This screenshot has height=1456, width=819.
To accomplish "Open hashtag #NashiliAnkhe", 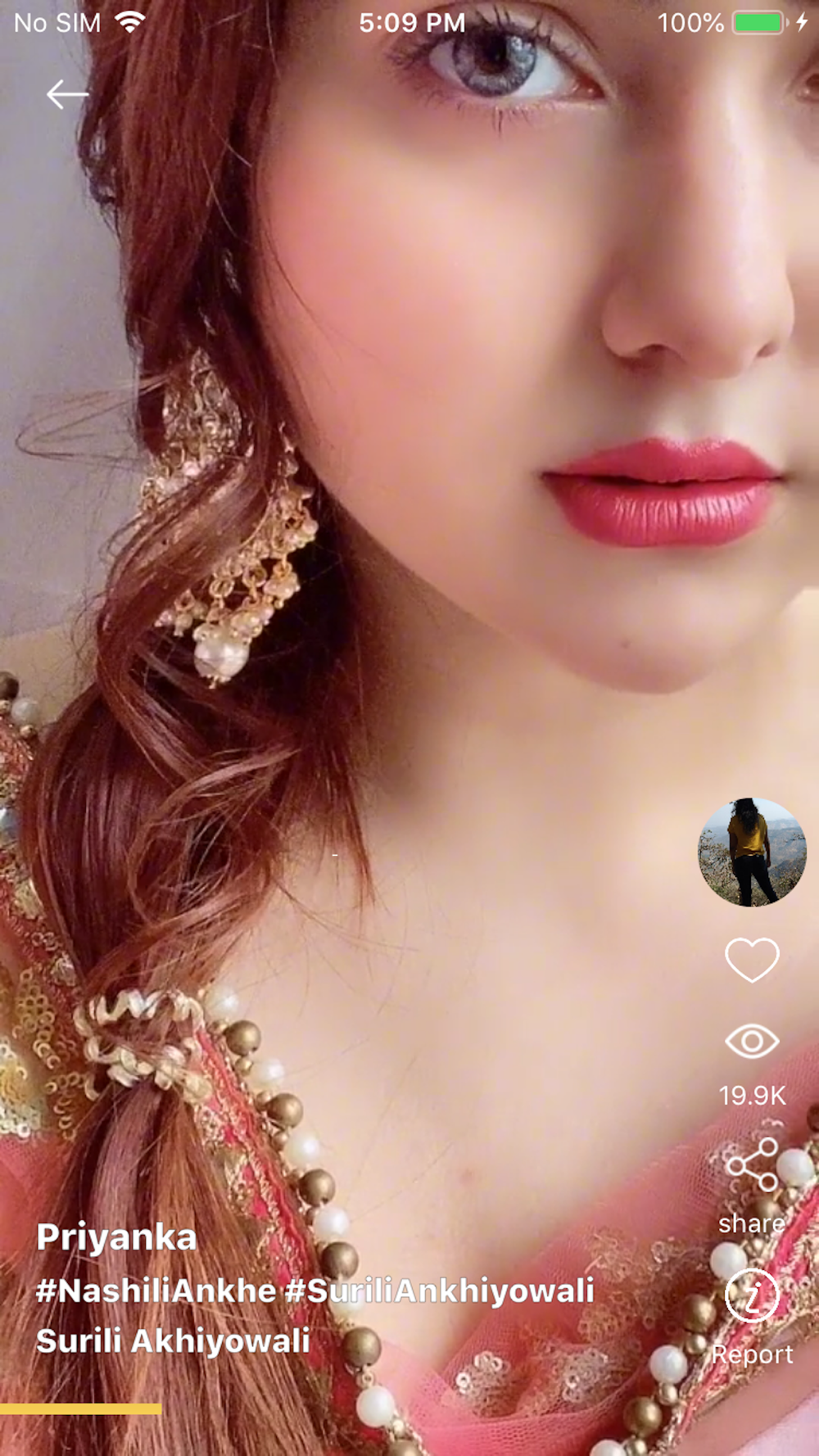I will tap(156, 1291).
